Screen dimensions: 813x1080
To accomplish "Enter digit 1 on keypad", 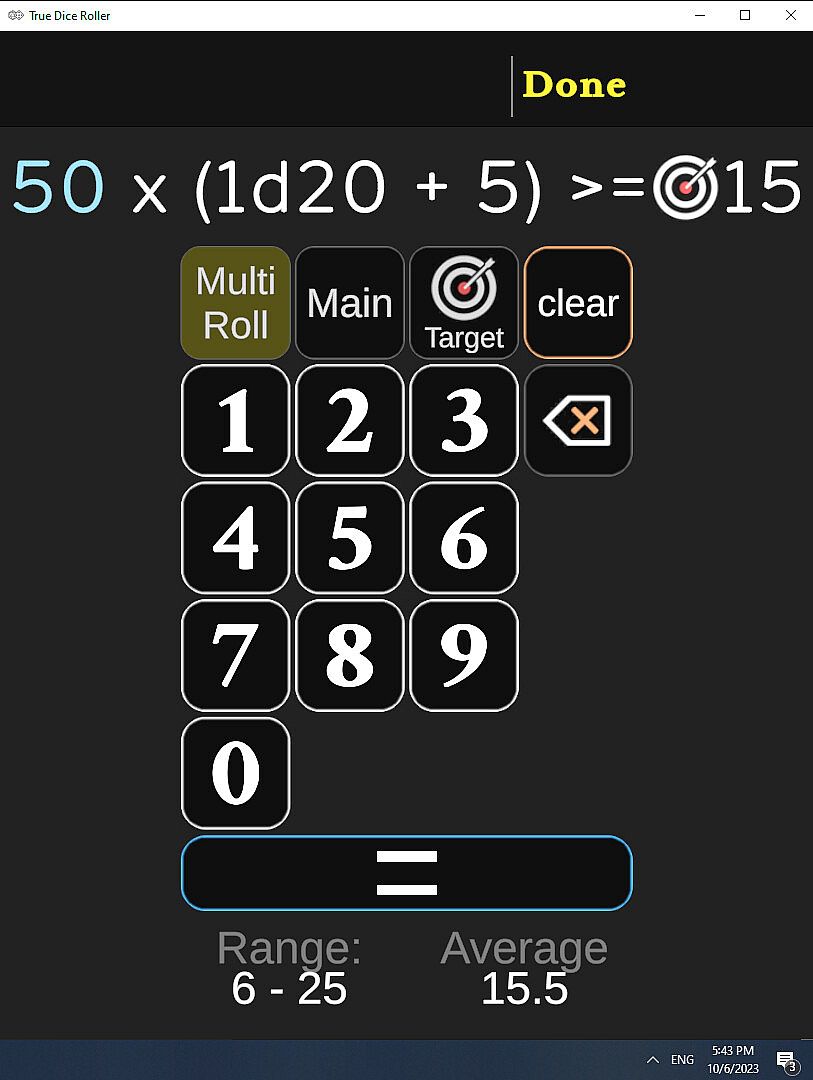I will coord(236,421).
